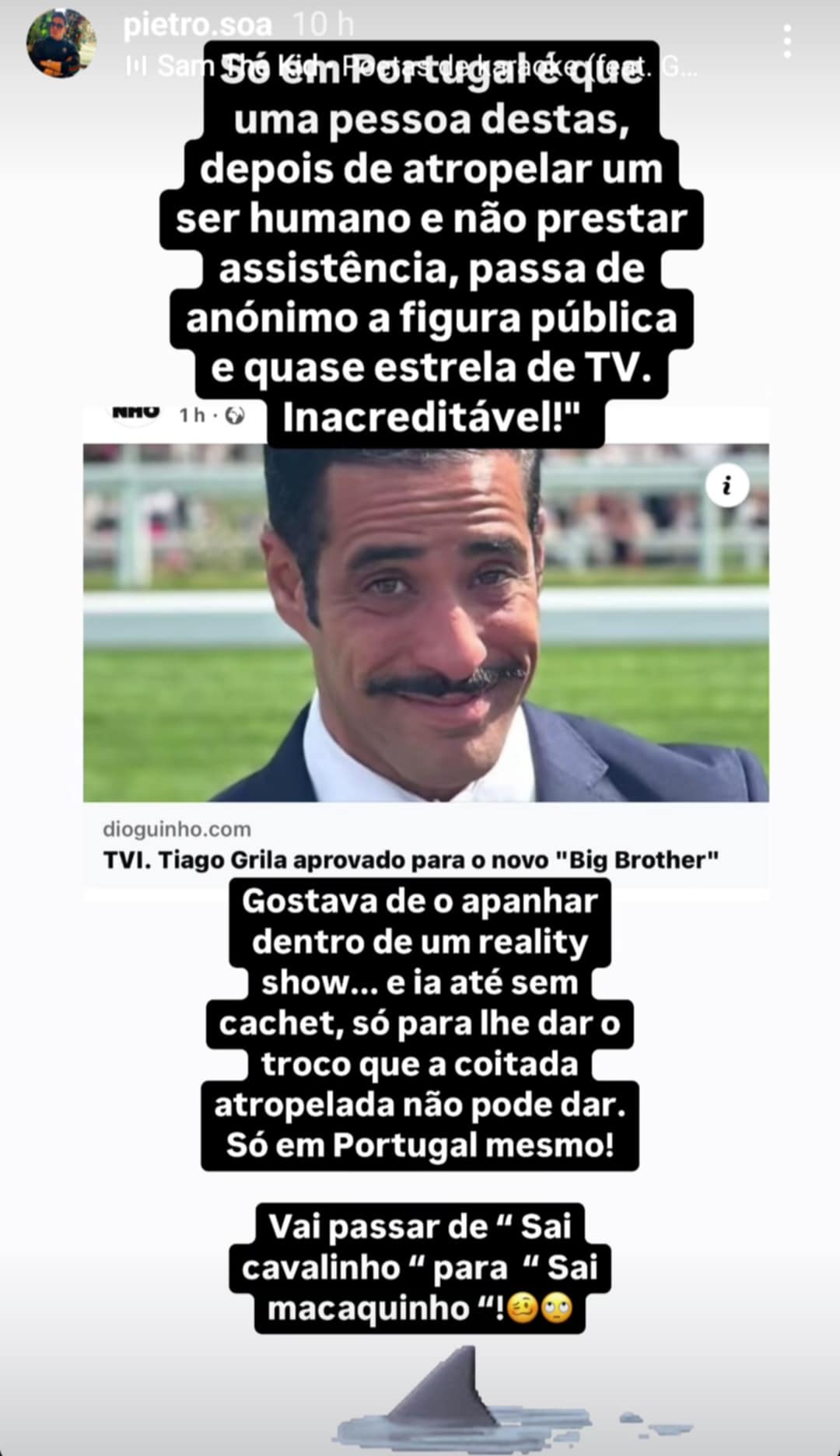Open pietro.soa's profile picture
This screenshot has width=840, height=1456.
61,44
